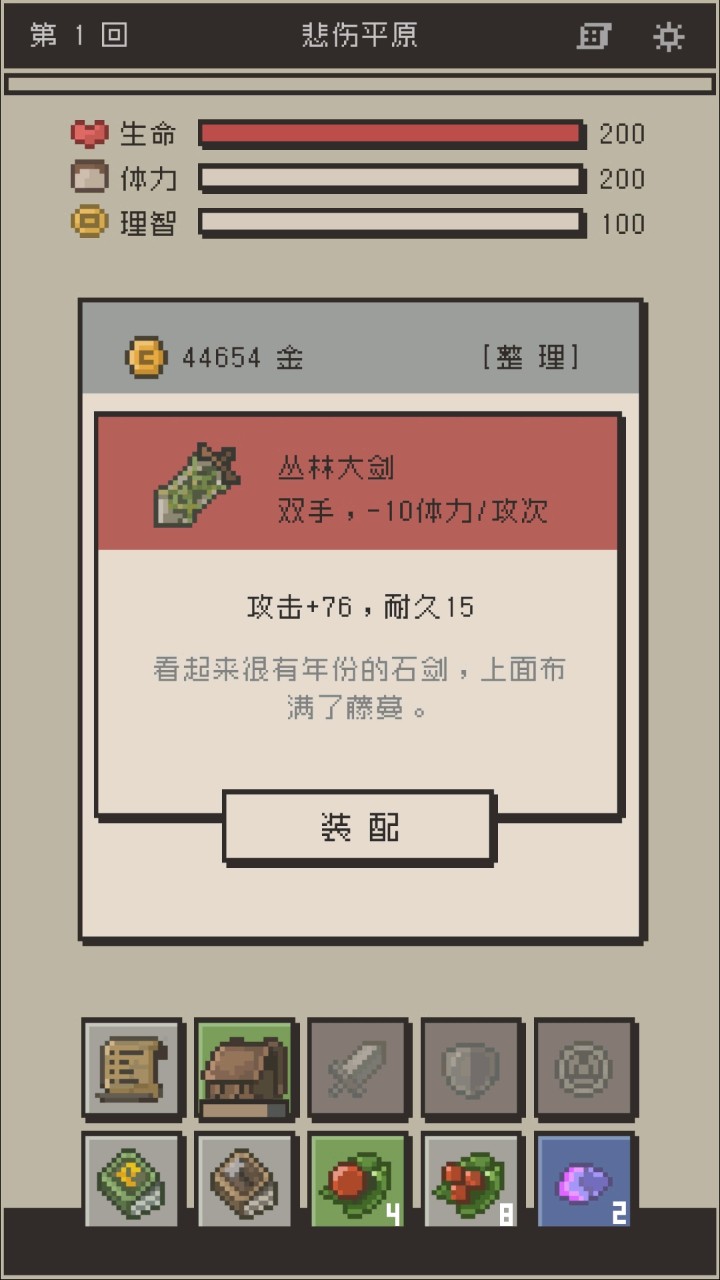Image resolution: width=720 pixels, height=1280 pixels.
Task: Open the map icon in top bar
Action: pyautogui.click(x=594, y=37)
